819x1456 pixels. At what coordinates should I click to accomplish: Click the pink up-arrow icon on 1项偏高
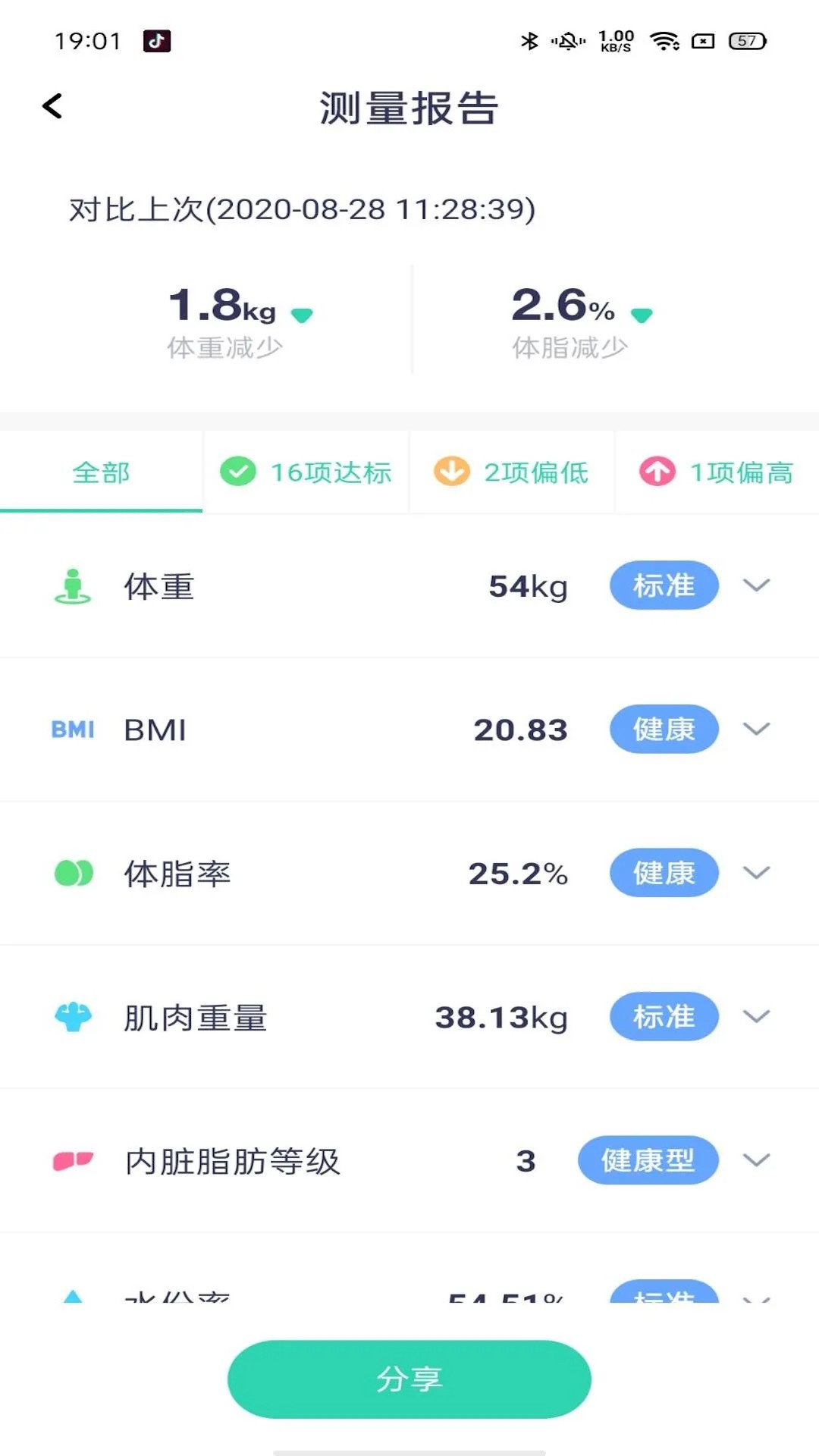(657, 471)
